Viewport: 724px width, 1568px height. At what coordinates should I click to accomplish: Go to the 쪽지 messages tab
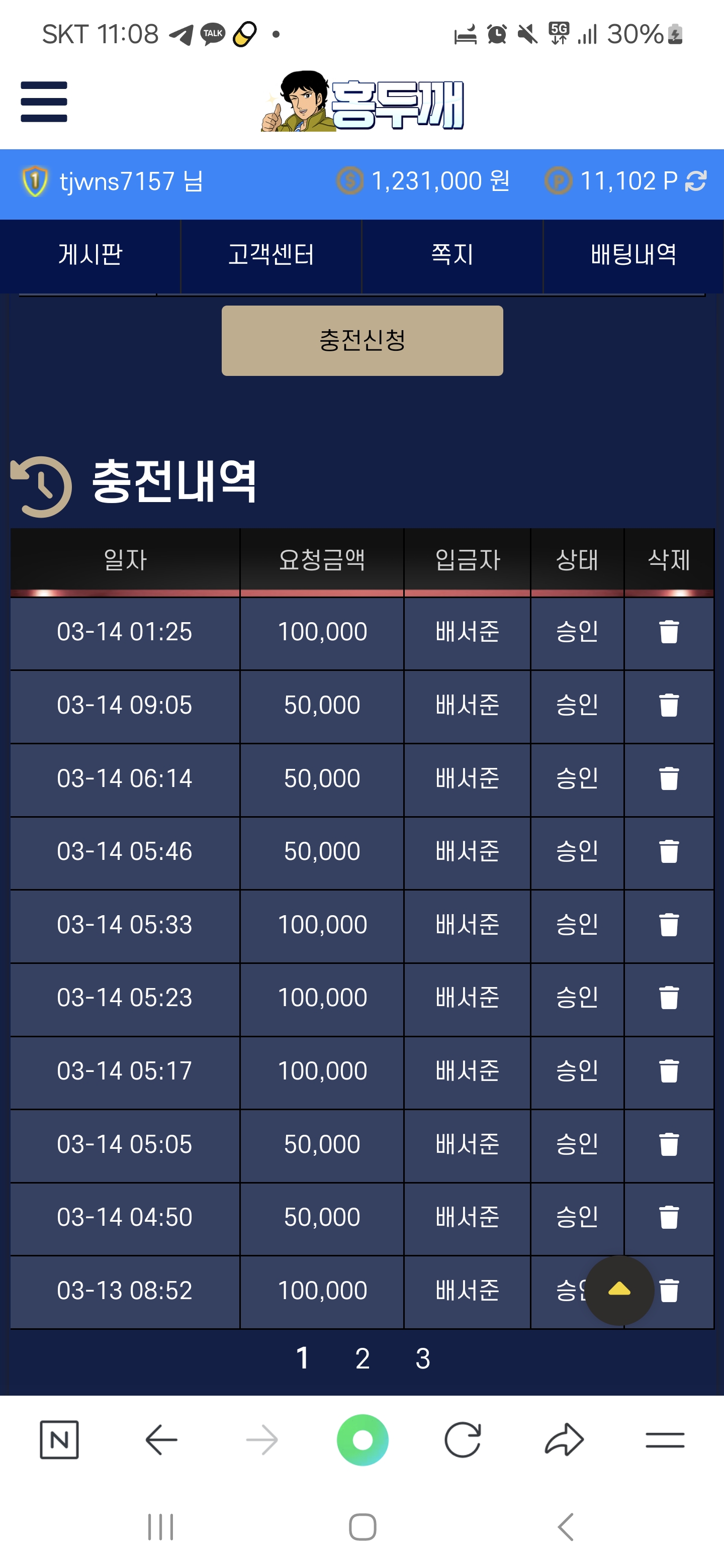tap(452, 254)
